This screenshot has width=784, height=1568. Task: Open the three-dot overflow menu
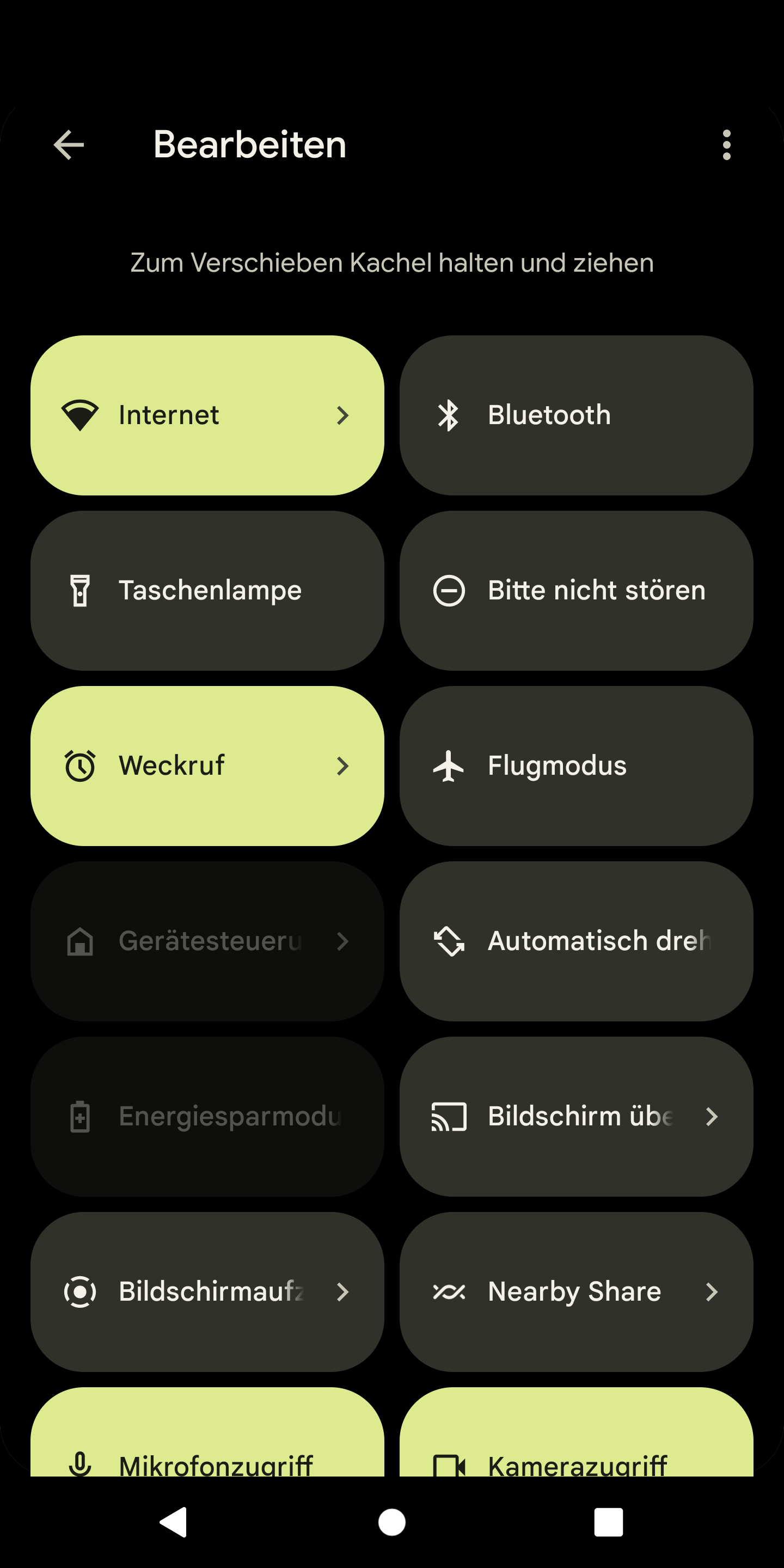(726, 145)
